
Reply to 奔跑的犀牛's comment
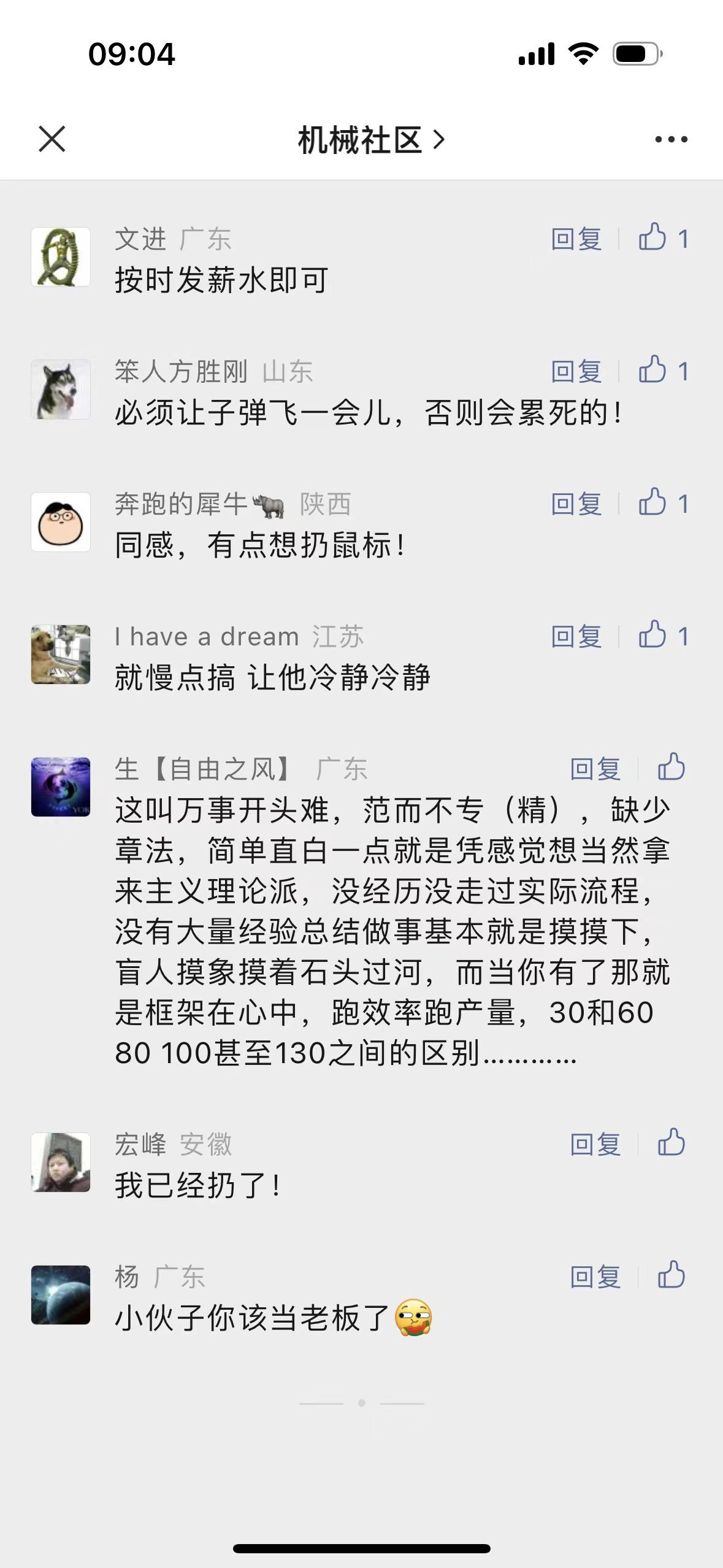pyautogui.click(x=576, y=504)
